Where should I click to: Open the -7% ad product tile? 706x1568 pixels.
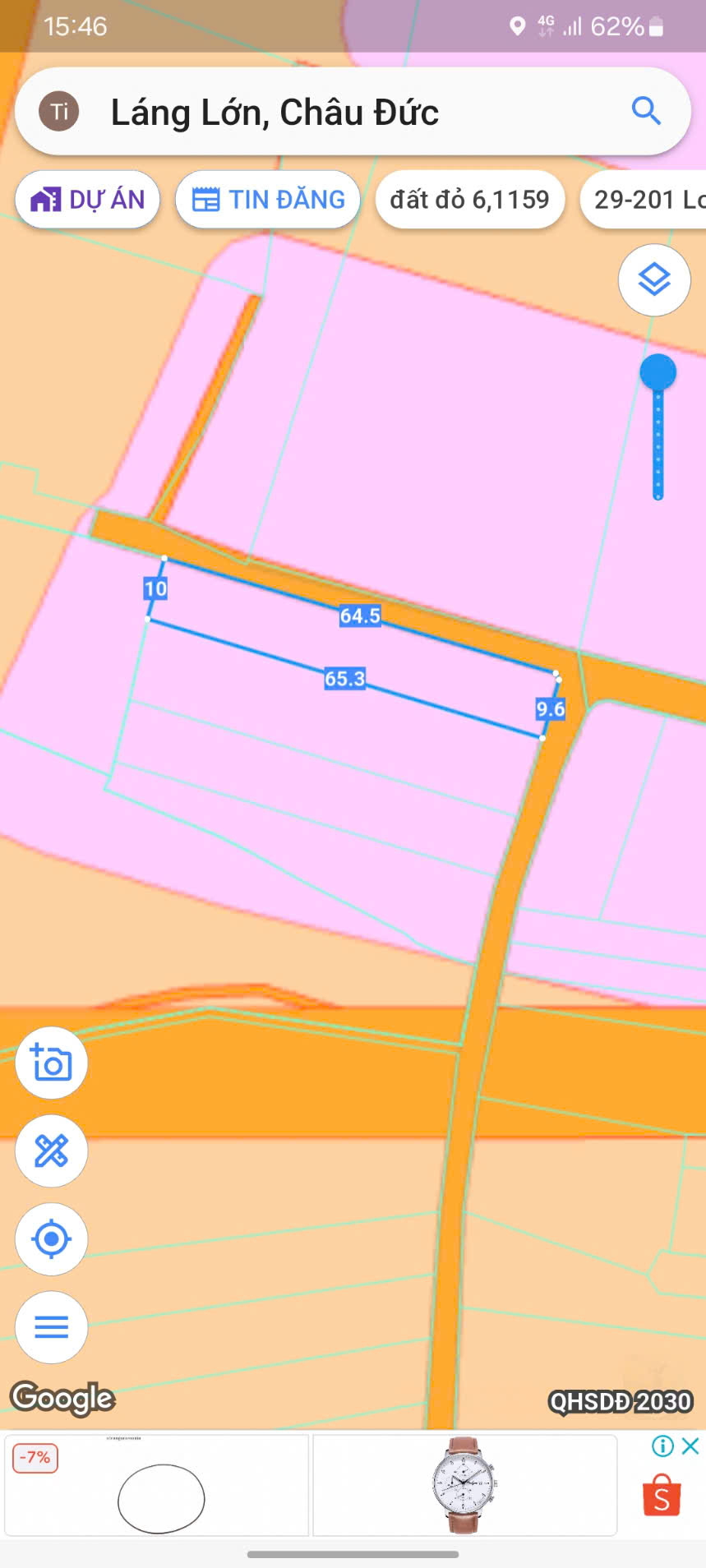pos(157,1484)
